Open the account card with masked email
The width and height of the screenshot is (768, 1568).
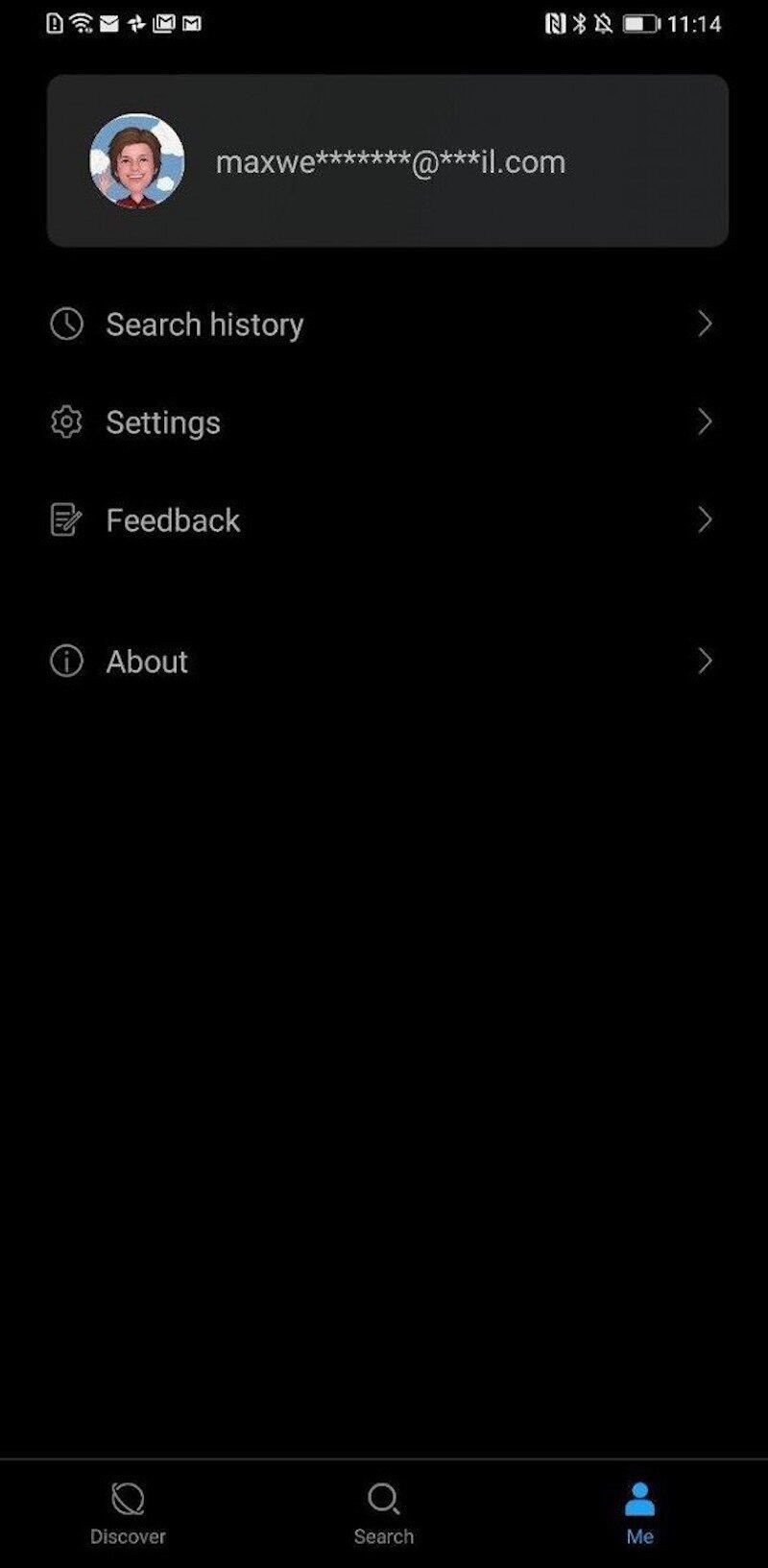point(387,161)
